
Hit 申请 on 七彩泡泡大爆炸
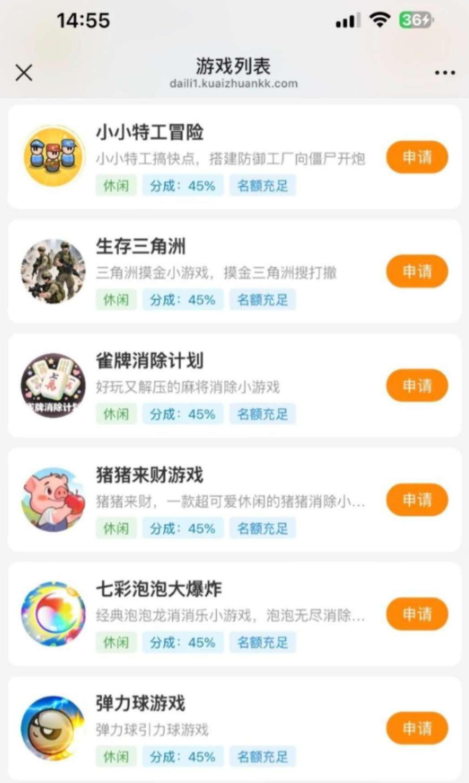tap(417, 614)
